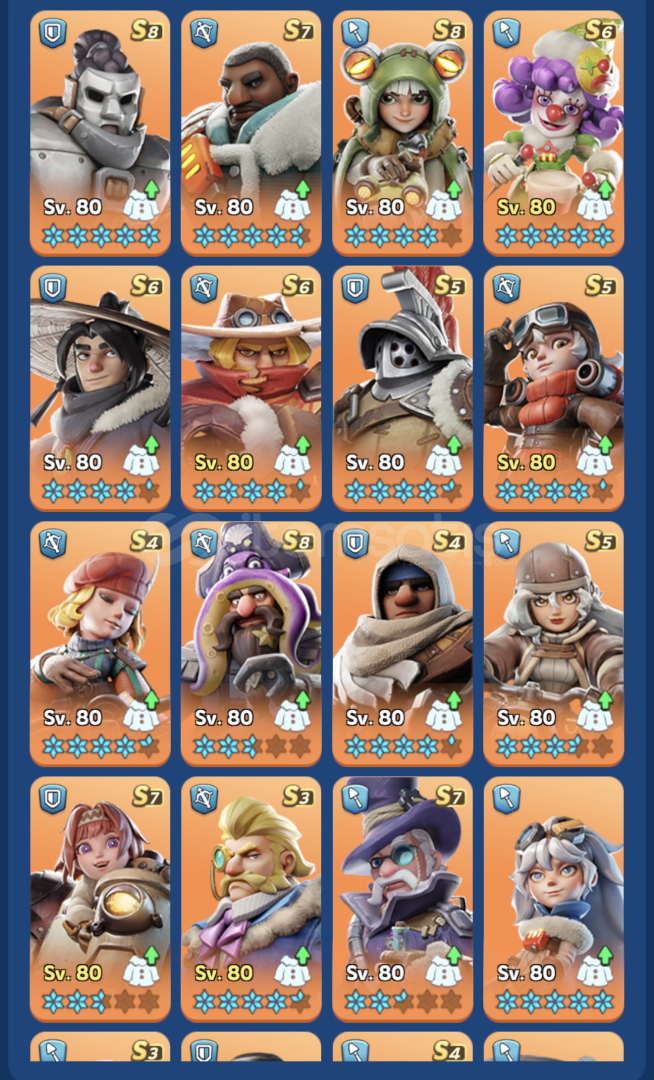This screenshot has width=654, height=1080.
Task: View the aviator girl with goggles S5
Action: 553,388
